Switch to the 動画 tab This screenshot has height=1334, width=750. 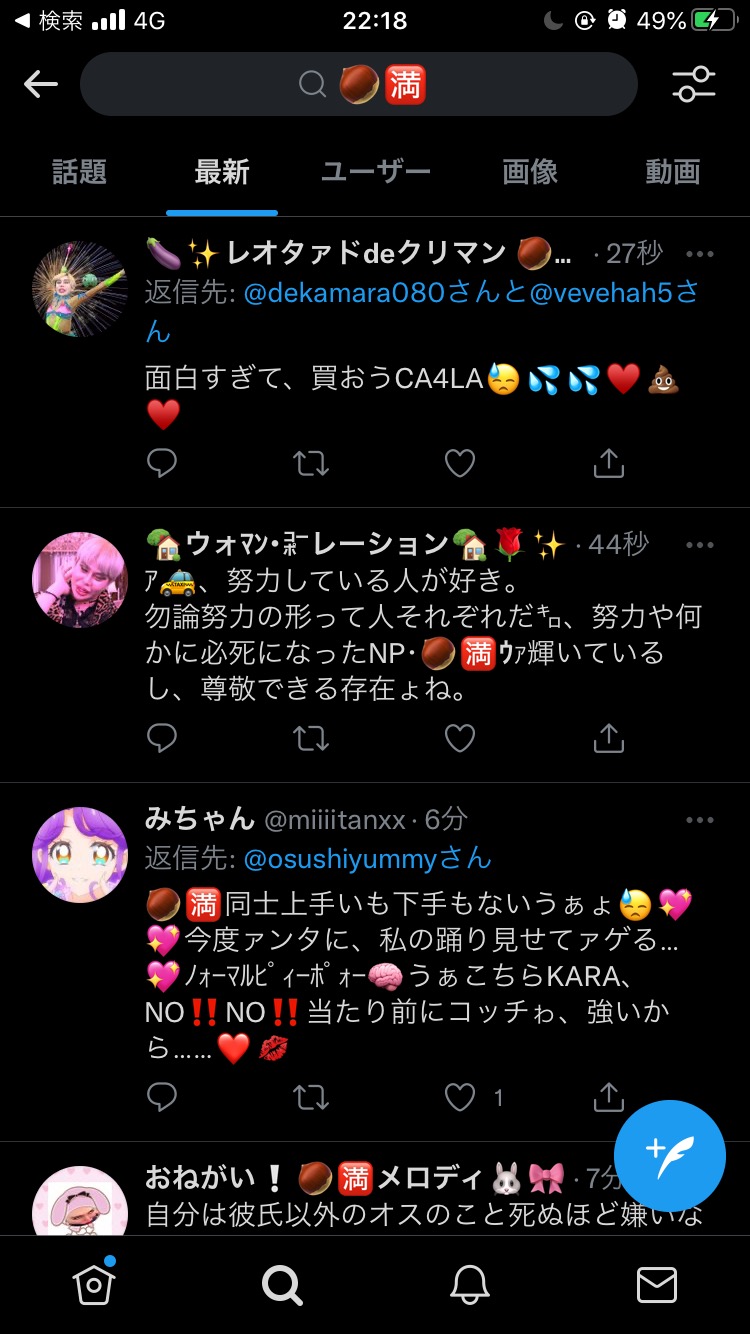coord(672,172)
